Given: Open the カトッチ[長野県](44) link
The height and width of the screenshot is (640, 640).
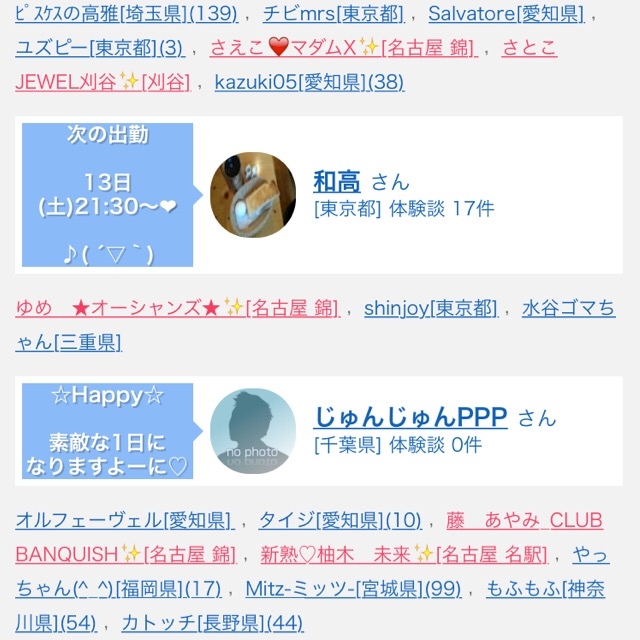Looking at the screenshot, I should pyautogui.click(x=213, y=623).
